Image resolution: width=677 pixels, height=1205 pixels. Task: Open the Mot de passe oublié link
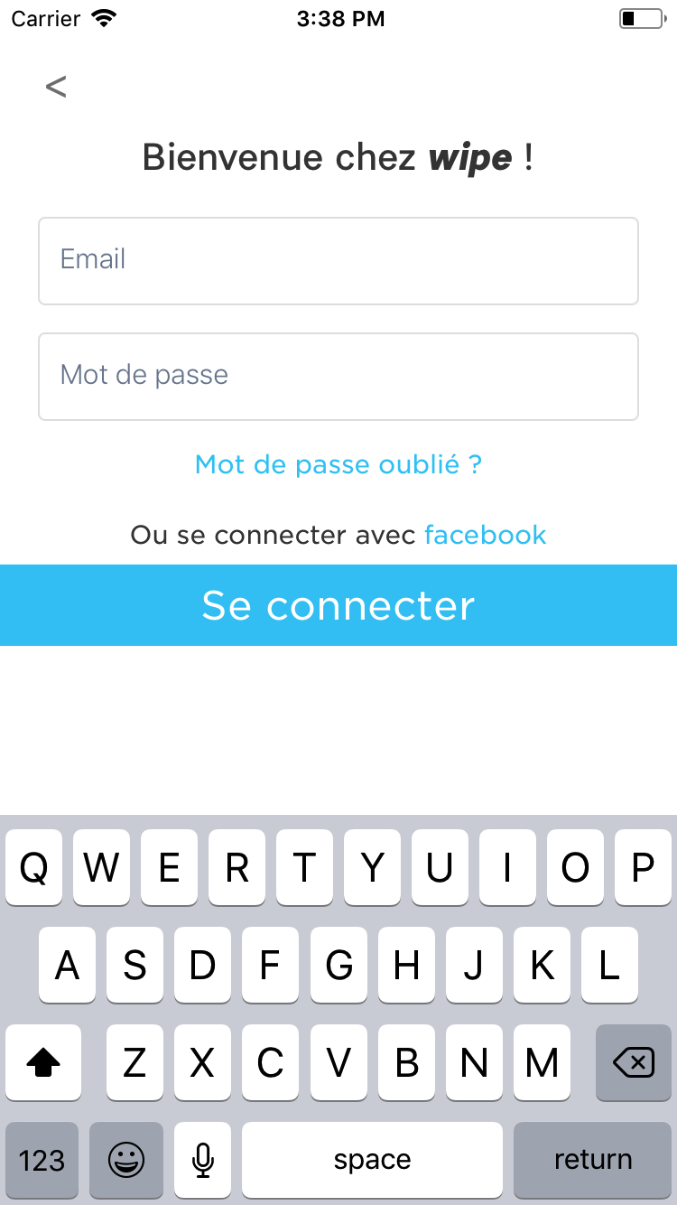pyautogui.click(x=338, y=464)
